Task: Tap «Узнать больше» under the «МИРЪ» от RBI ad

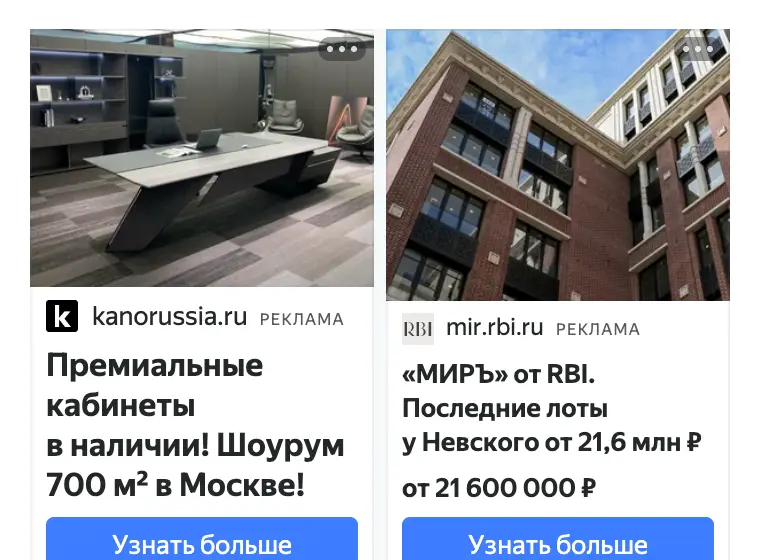Action: click(x=558, y=539)
